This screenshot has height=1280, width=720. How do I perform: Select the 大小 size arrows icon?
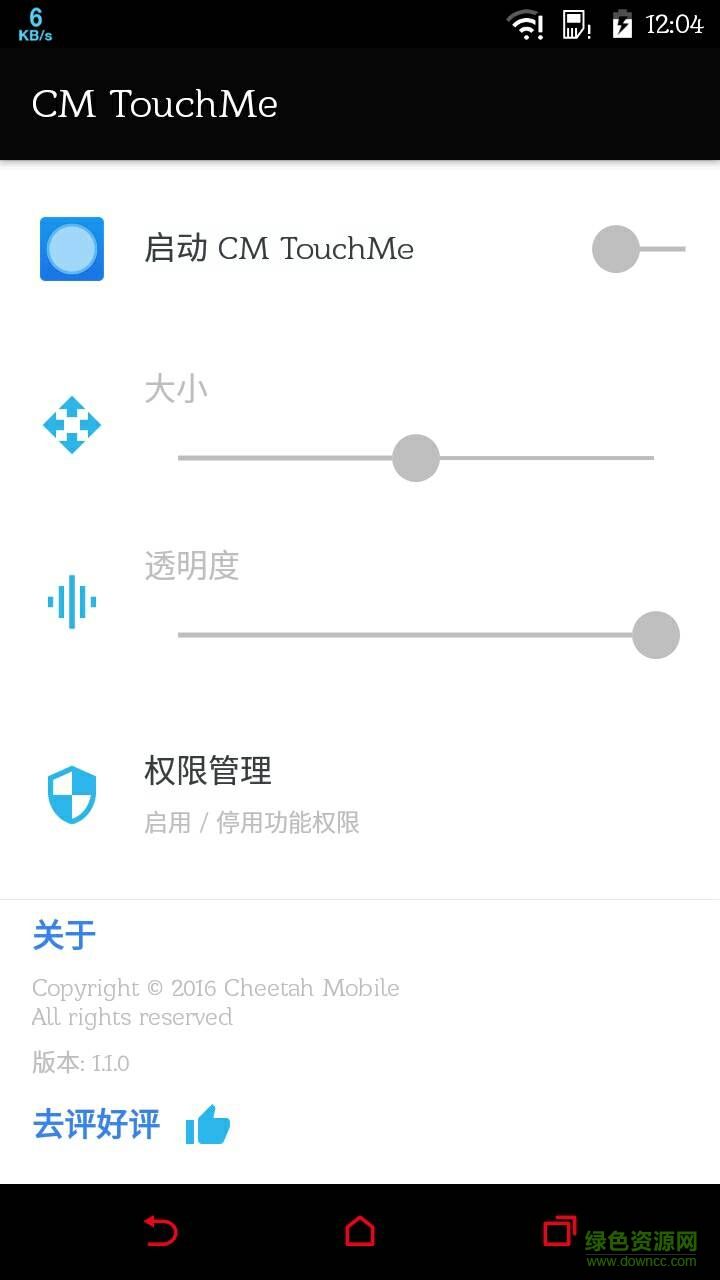tap(70, 424)
